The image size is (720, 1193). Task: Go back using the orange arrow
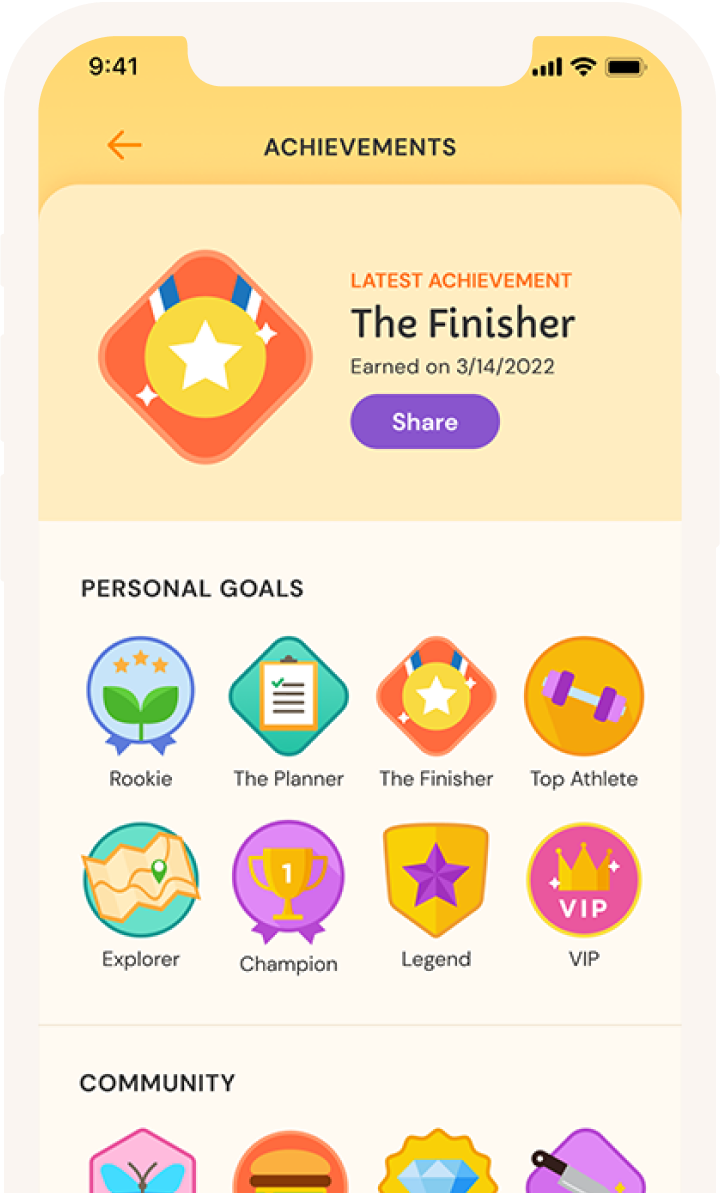pyautogui.click(x=124, y=146)
